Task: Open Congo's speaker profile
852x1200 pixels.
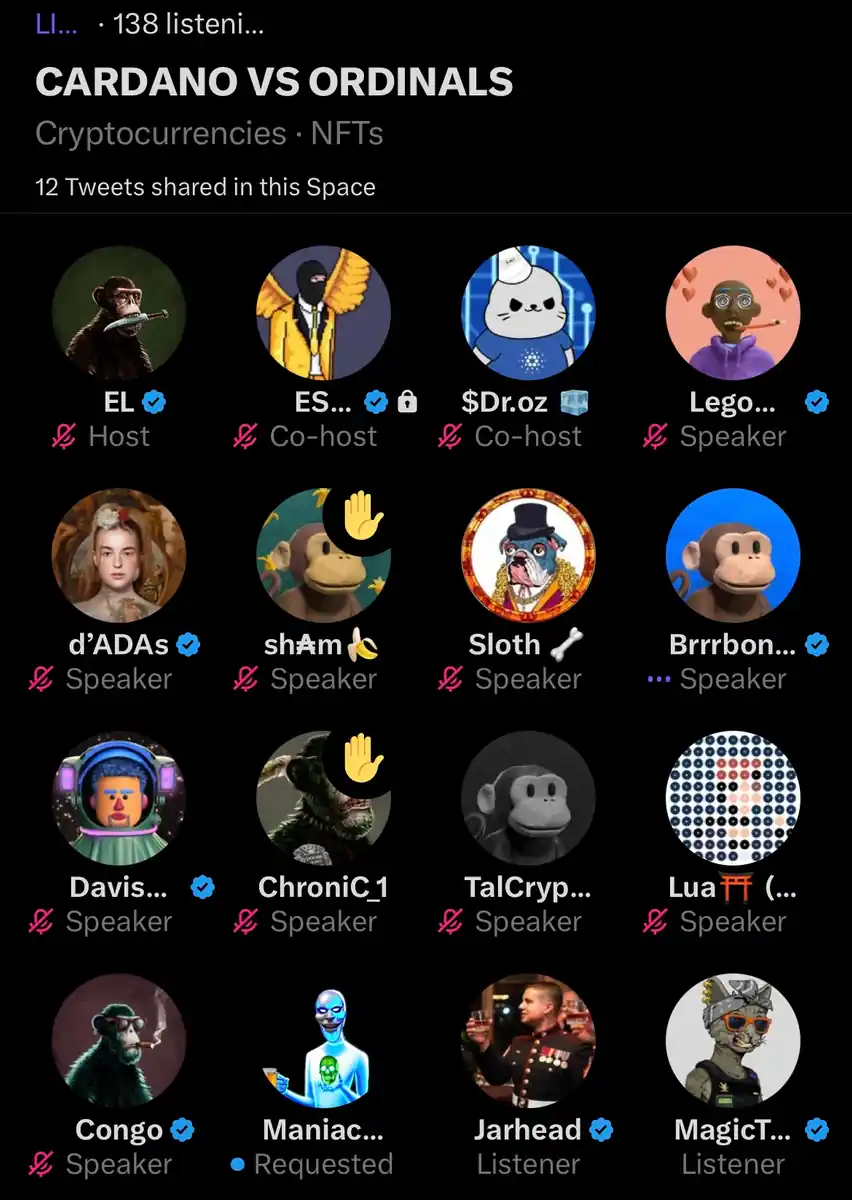Action: (x=119, y=1041)
